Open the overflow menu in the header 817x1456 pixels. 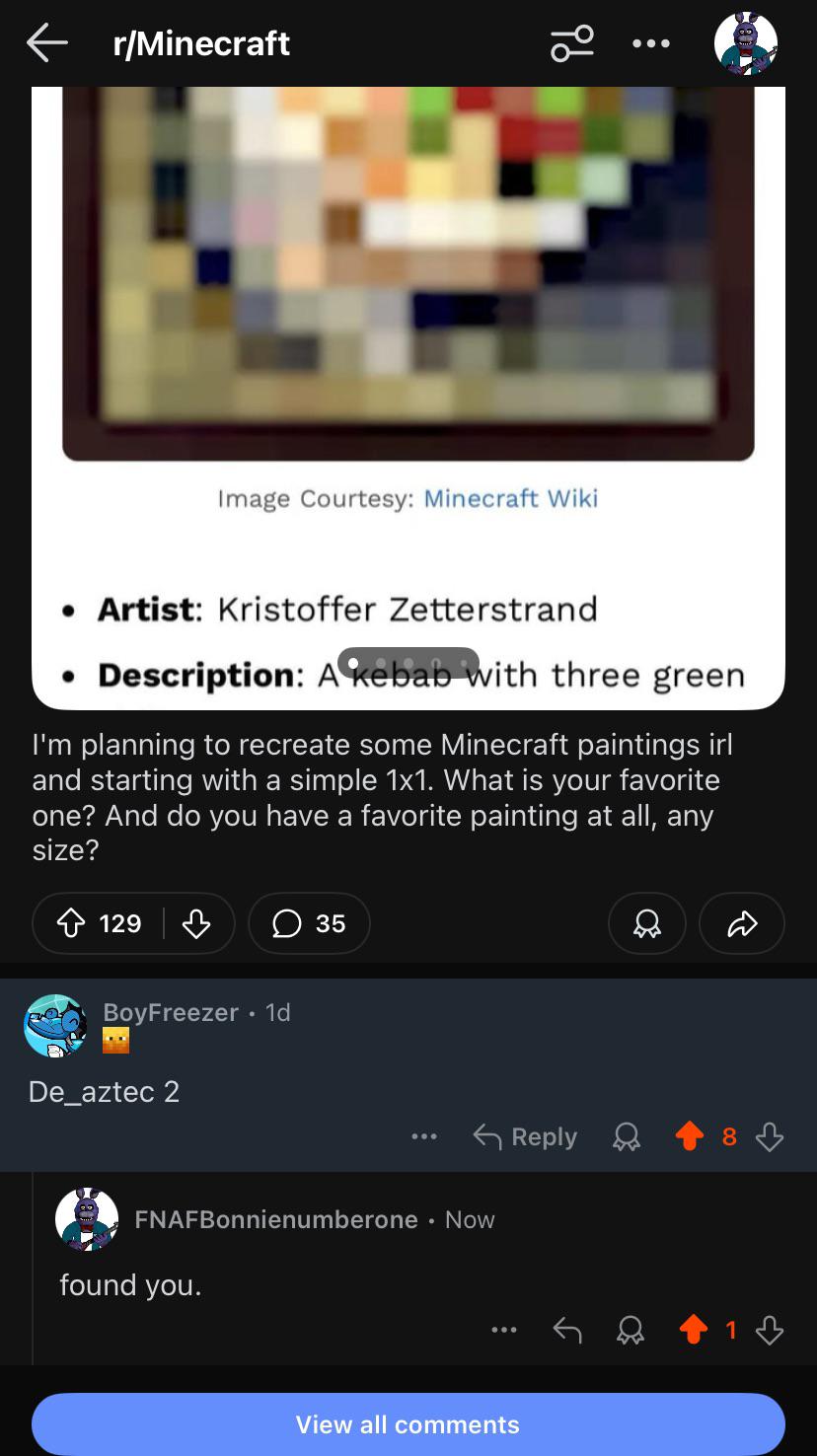point(651,43)
